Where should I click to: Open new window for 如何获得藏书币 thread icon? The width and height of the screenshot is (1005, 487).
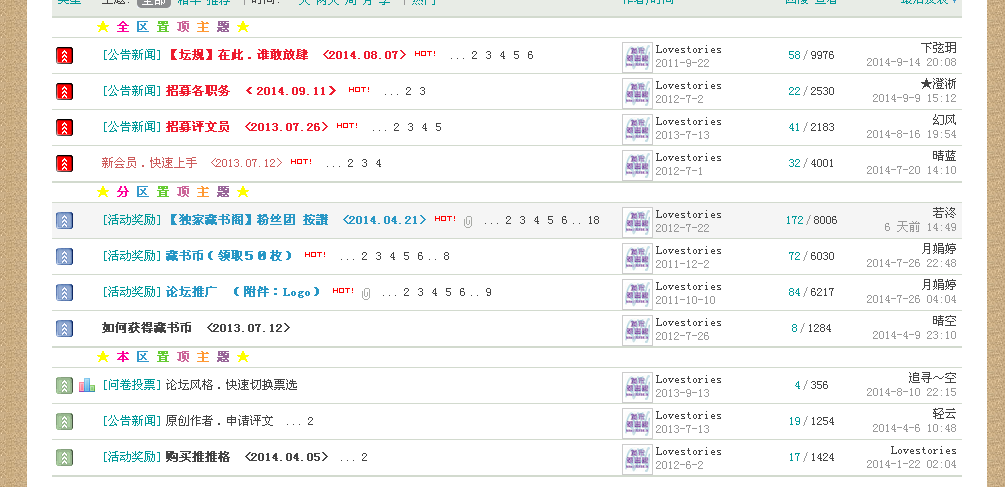[64, 328]
